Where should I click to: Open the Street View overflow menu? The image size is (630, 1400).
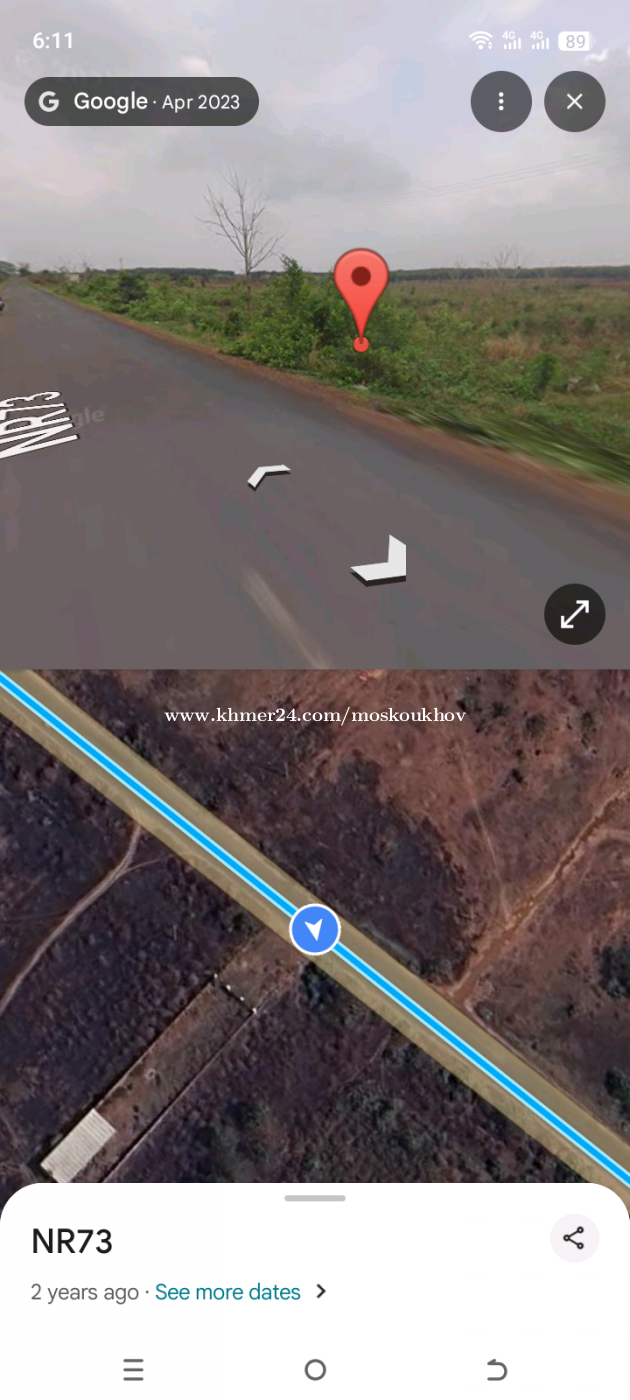click(x=501, y=101)
